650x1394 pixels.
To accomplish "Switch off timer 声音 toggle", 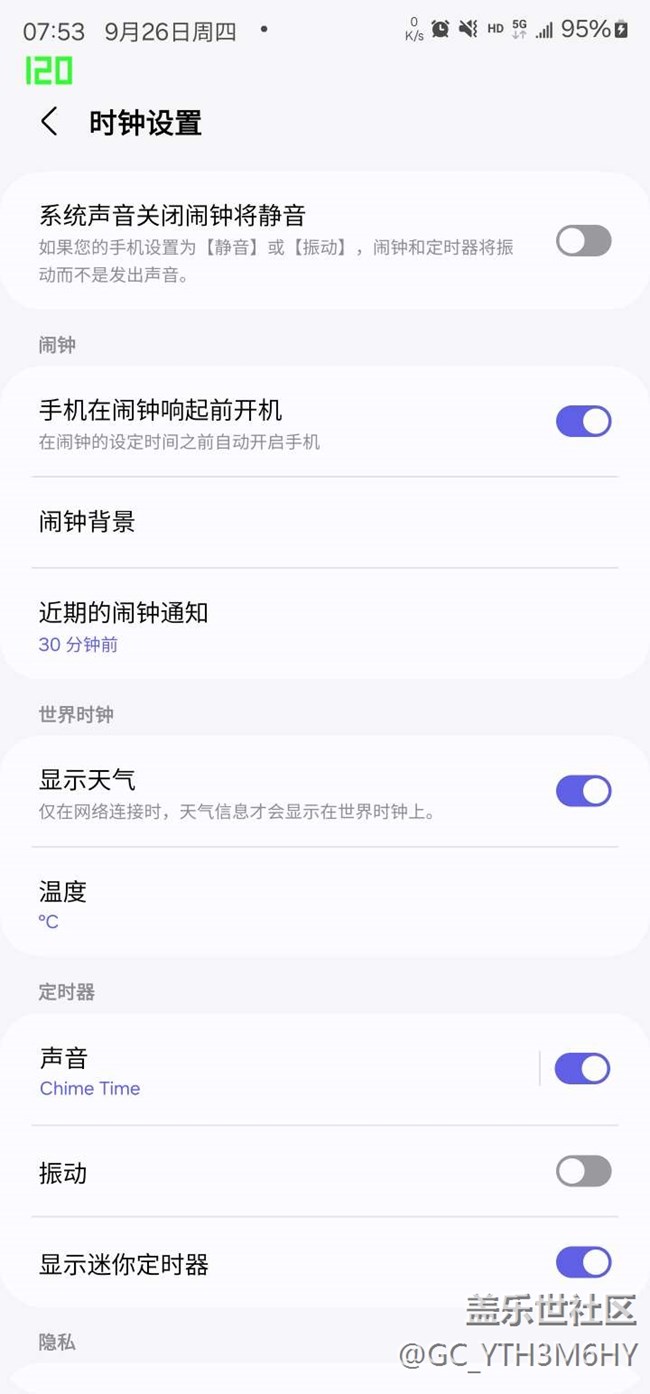I will point(583,1068).
